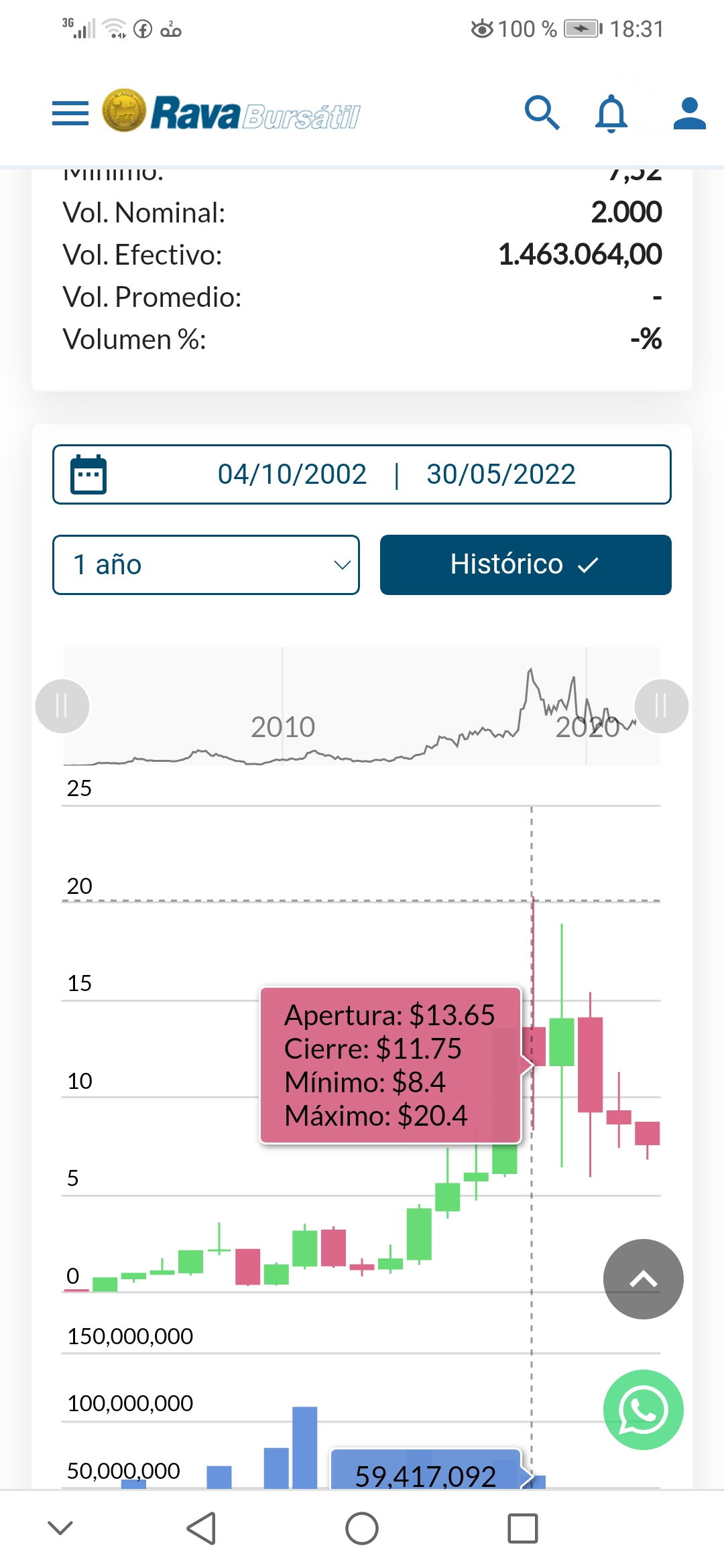Screen dimensions: 724x1568
Task: Open recent apps overview
Action: (x=522, y=1528)
